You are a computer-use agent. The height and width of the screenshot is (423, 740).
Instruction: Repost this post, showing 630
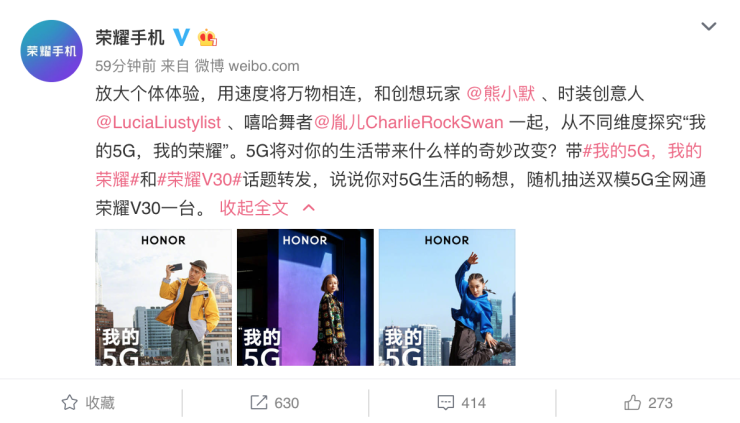point(274,402)
